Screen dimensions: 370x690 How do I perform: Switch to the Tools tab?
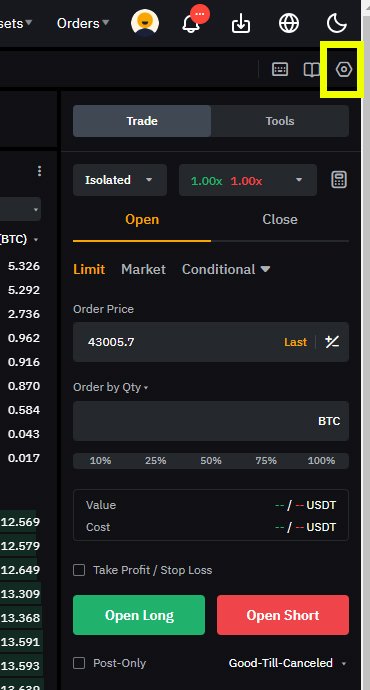[x=280, y=121]
